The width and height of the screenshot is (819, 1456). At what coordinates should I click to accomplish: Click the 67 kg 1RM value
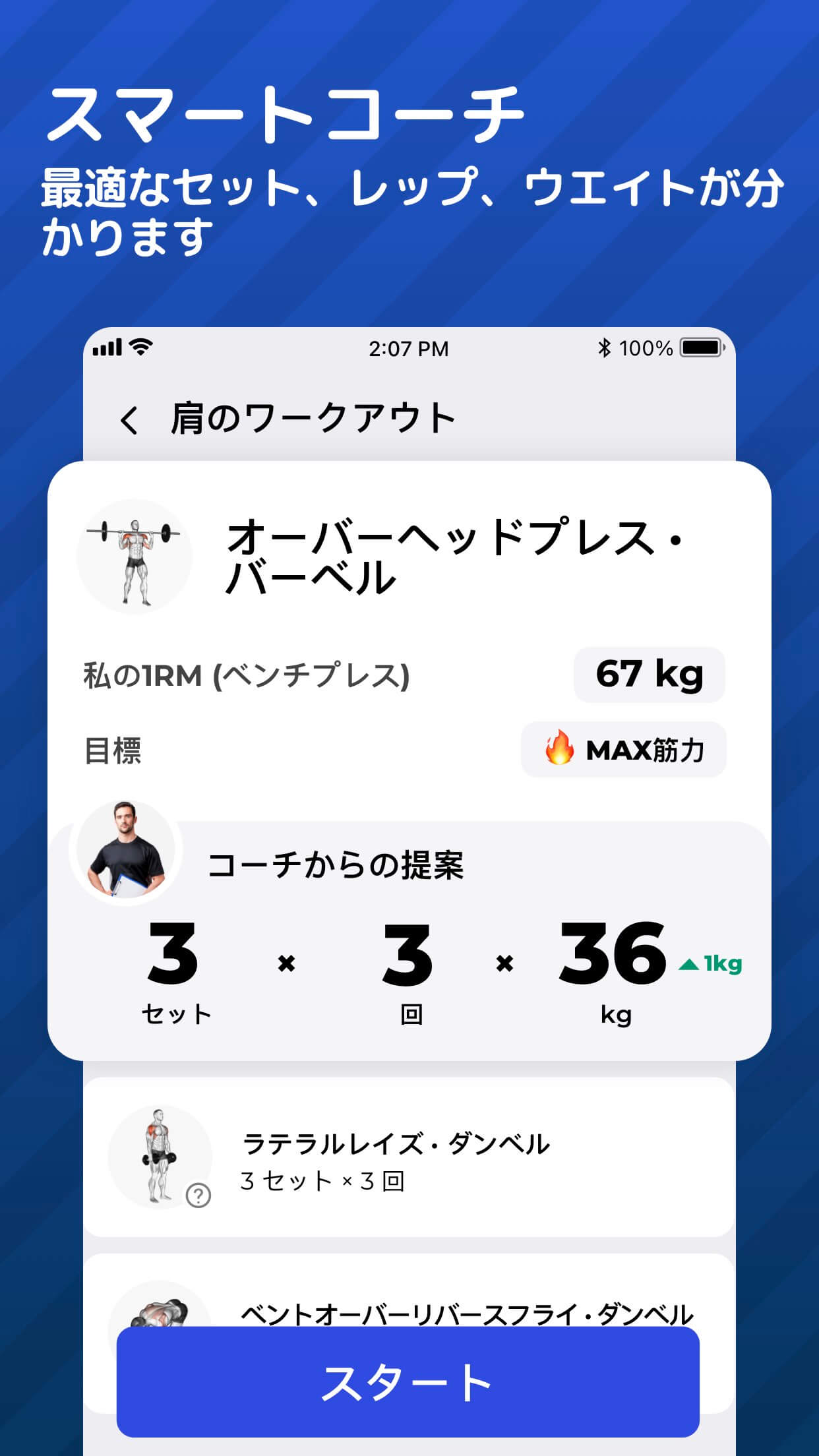point(649,674)
